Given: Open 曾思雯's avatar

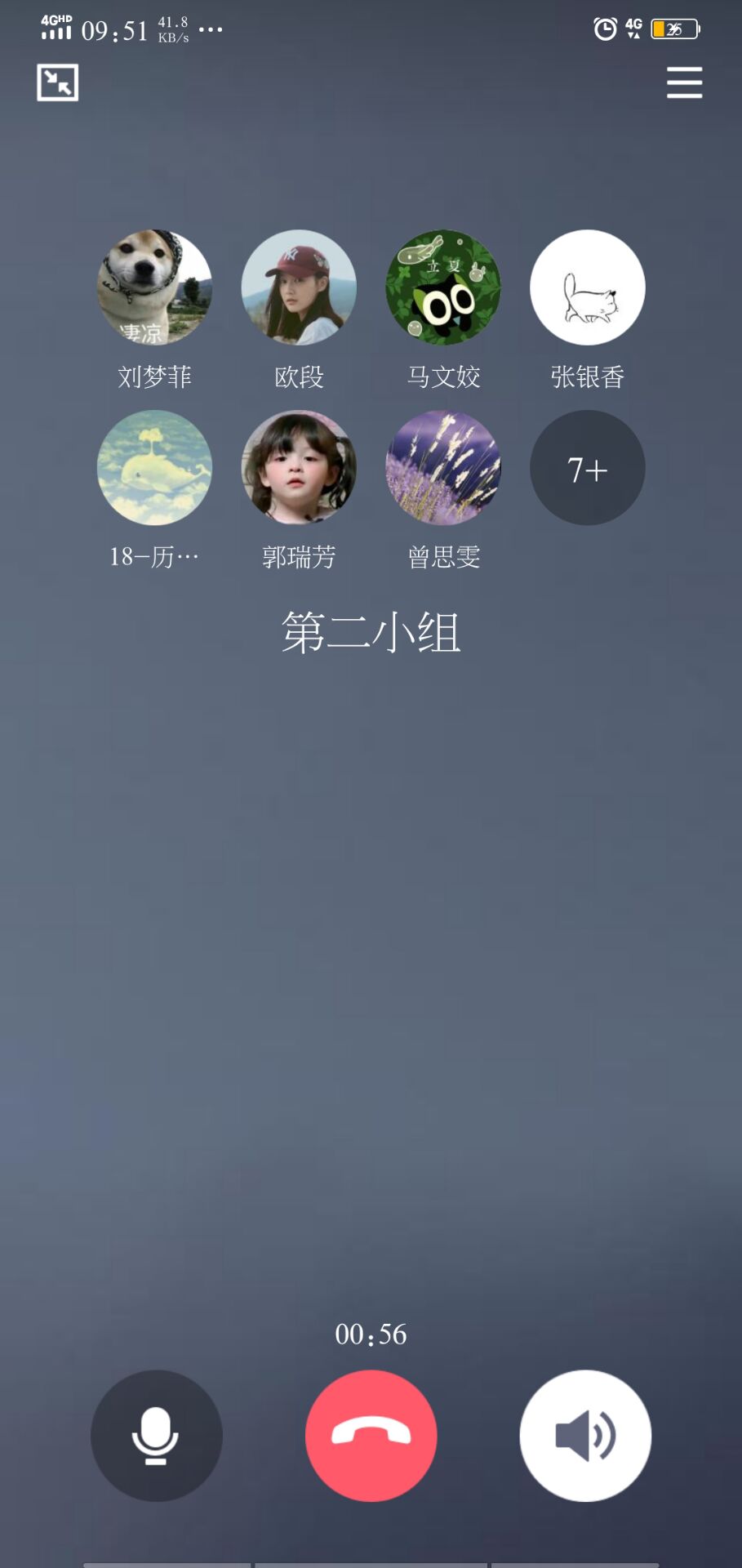Looking at the screenshot, I should point(443,468).
